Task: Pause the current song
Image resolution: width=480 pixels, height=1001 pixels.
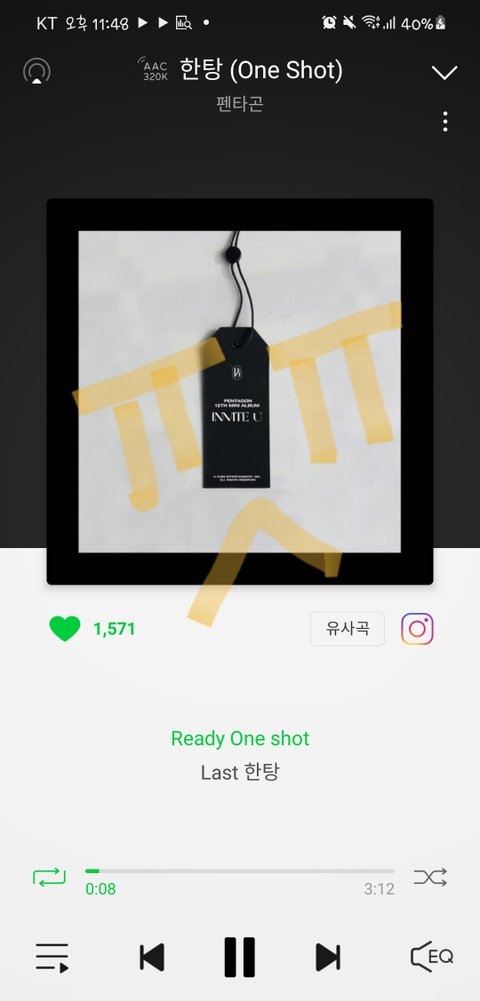Action: 240,958
